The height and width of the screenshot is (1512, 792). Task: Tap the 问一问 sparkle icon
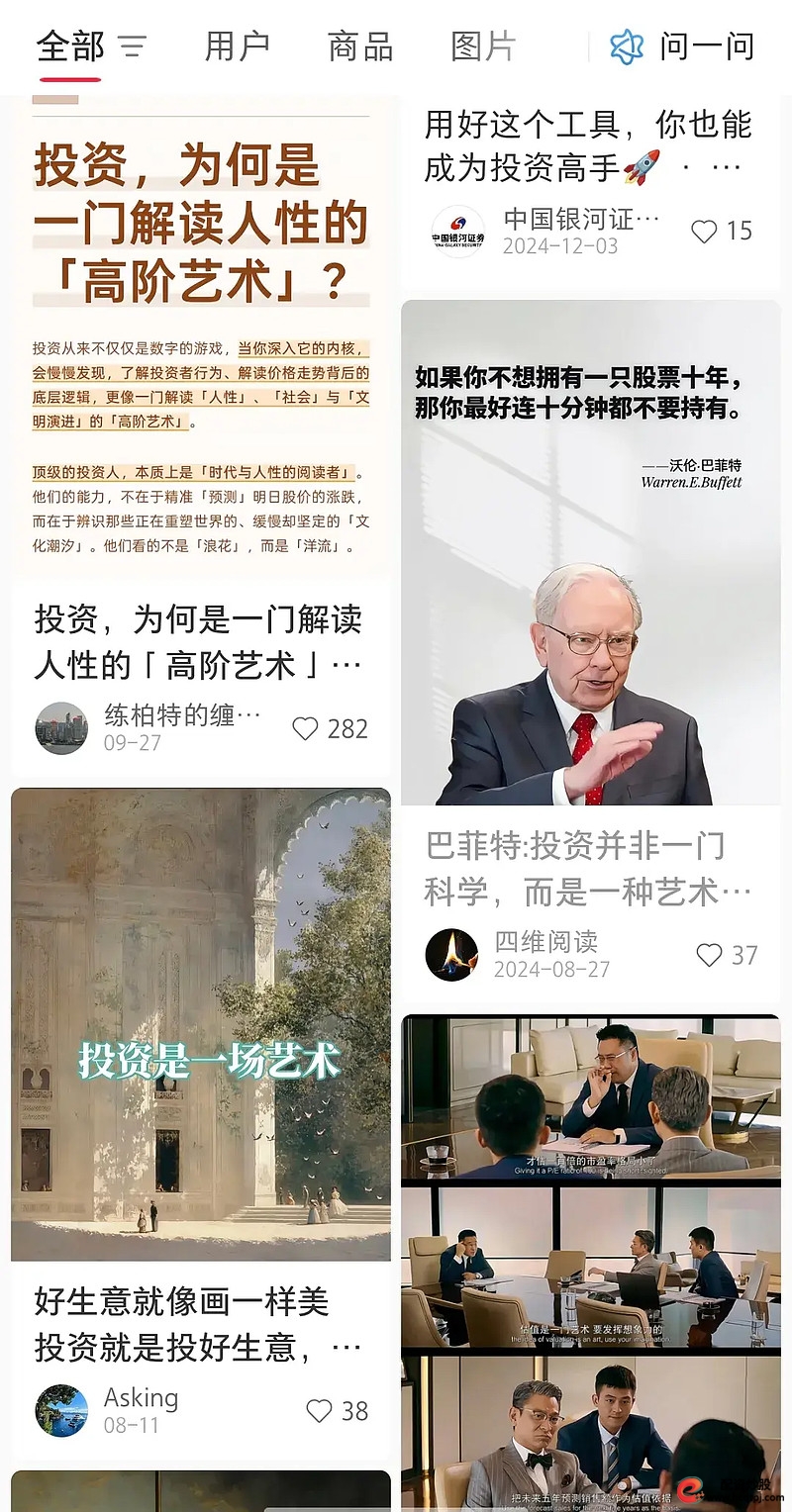click(x=626, y=47)
